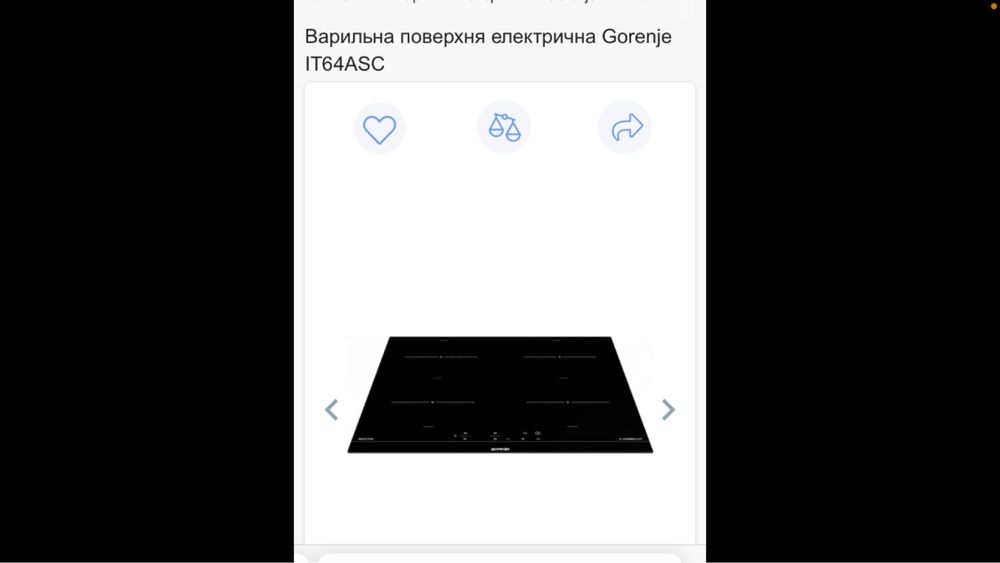
Task: Add product to comparison scales
Action: pyautogui.click(x=504, y=127)
